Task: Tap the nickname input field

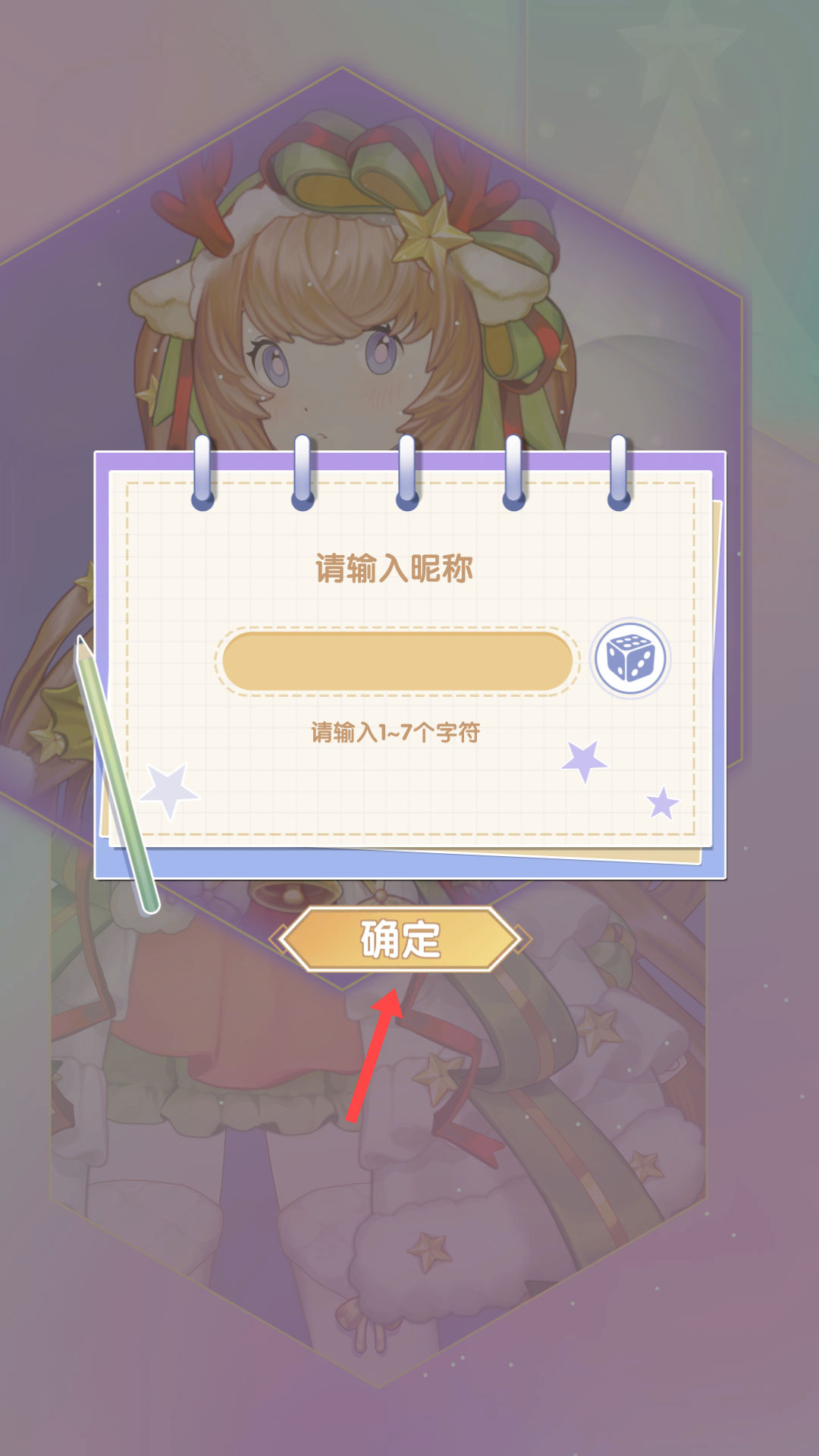Action: (x=397, y=661)
